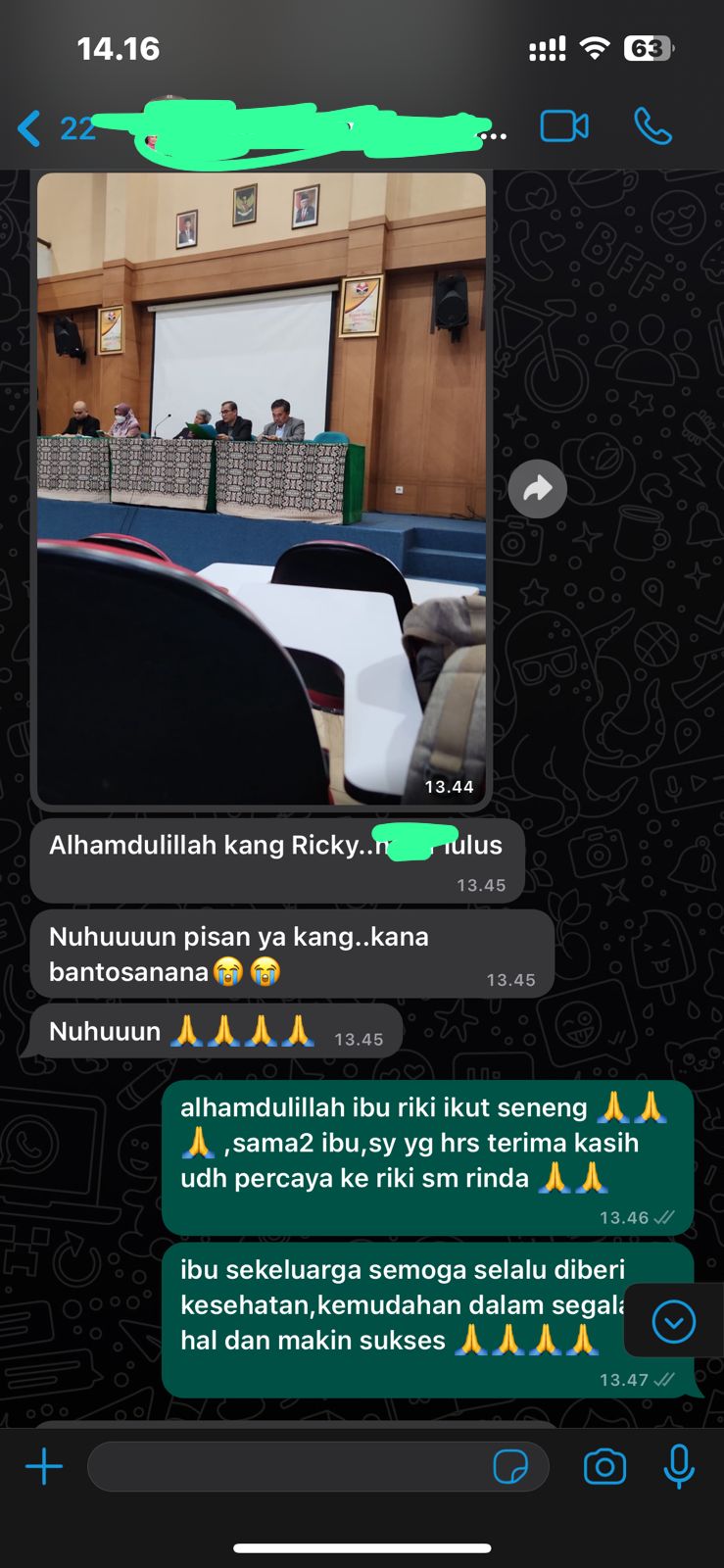Forward the photo with the arrow icon
Viewport: 724px width, 1568px height.
click(x=537, y=488)
